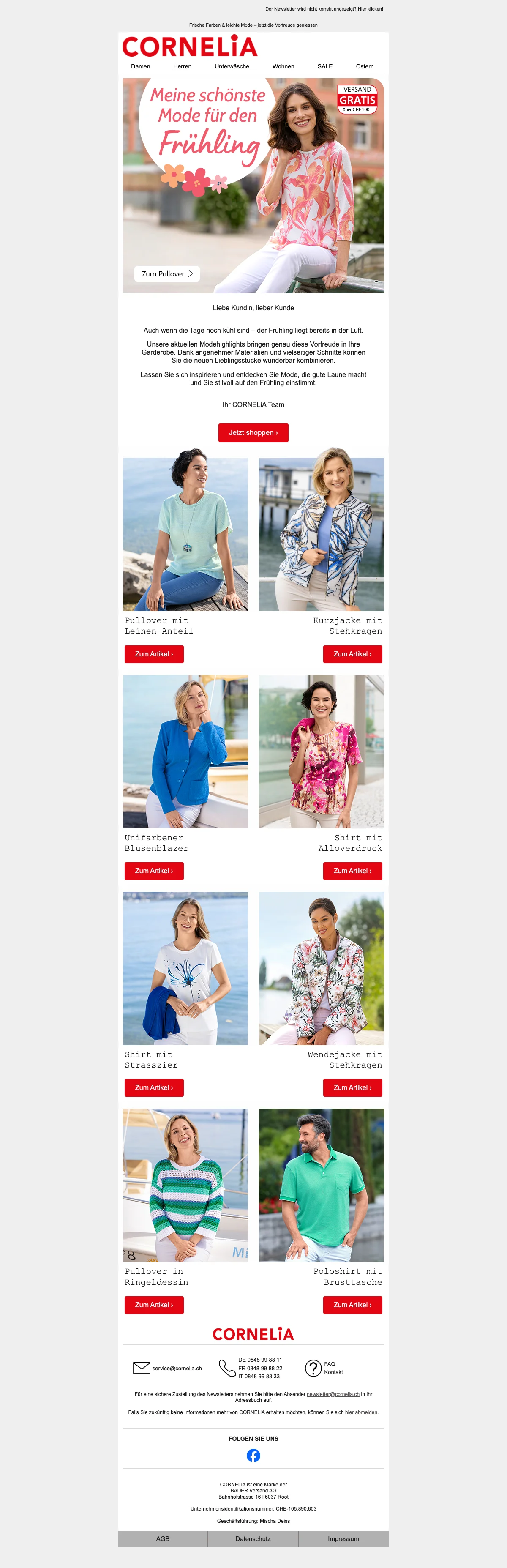Open the Herren category
This screenshot has width=507, height=1568.
[x=182, y=66]
